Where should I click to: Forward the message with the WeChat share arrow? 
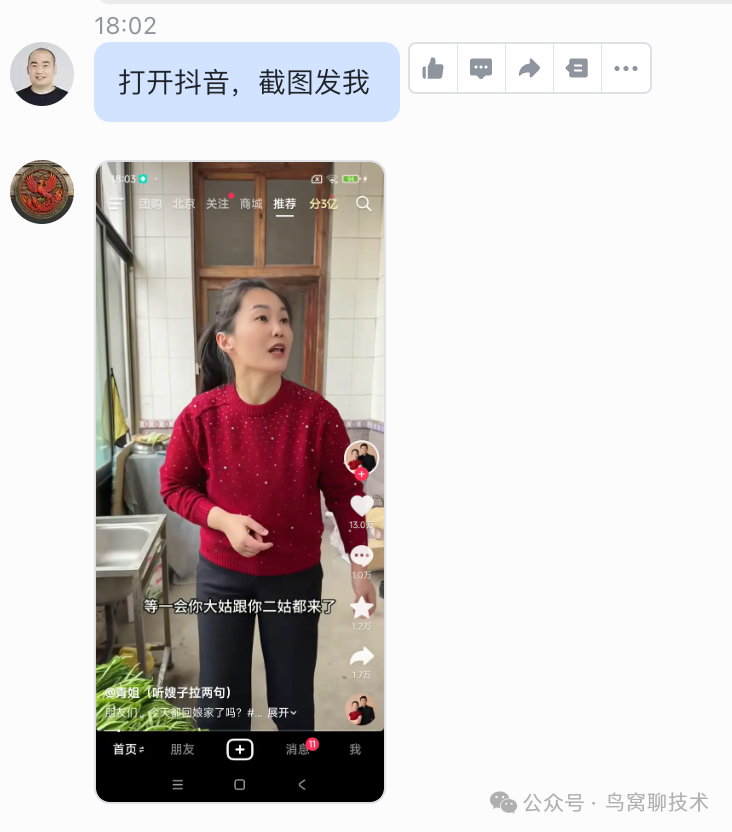click(x=529, y=68)
